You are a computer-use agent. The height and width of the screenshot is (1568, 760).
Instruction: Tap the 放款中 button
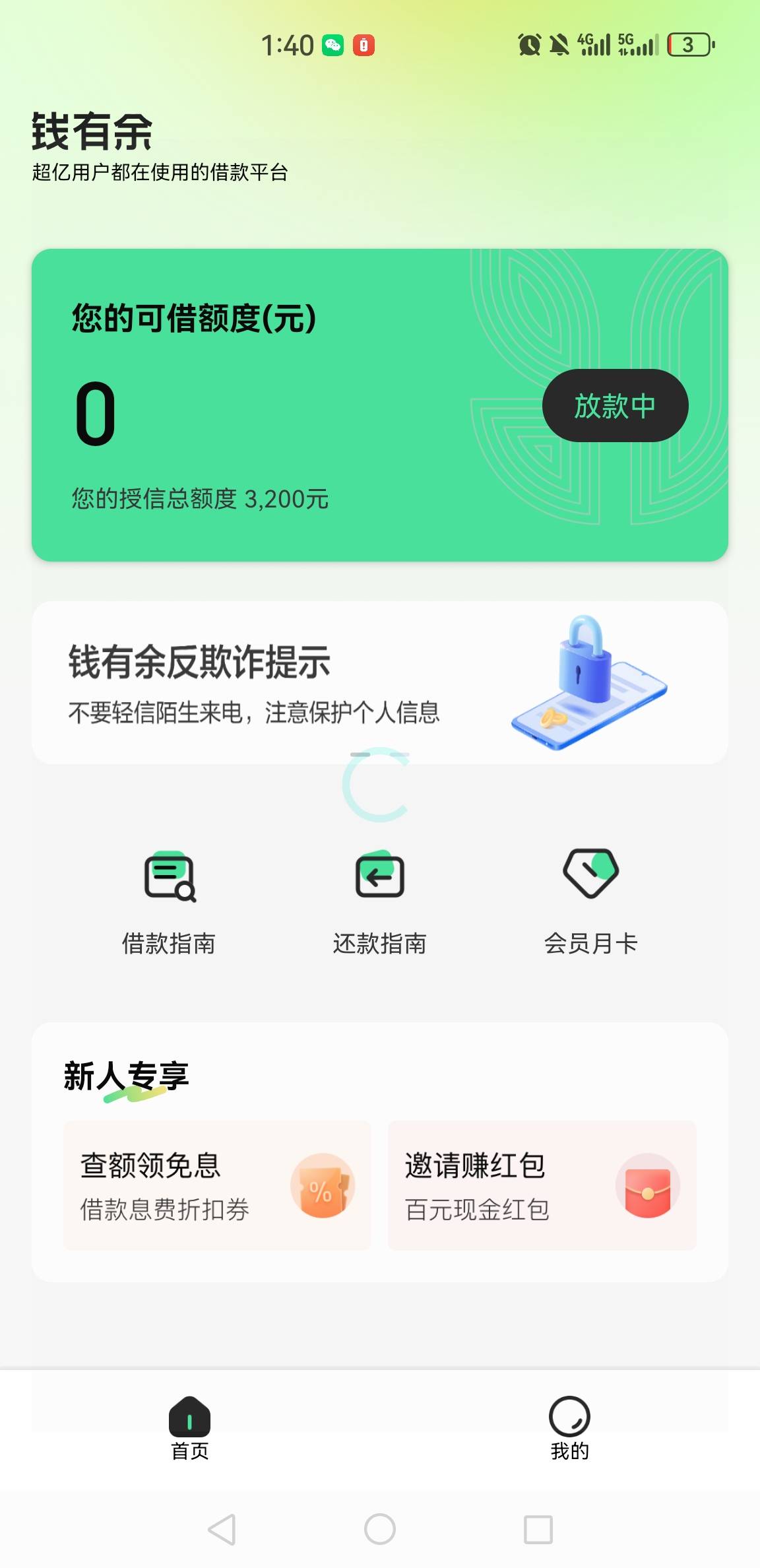[x=615, y=405]
